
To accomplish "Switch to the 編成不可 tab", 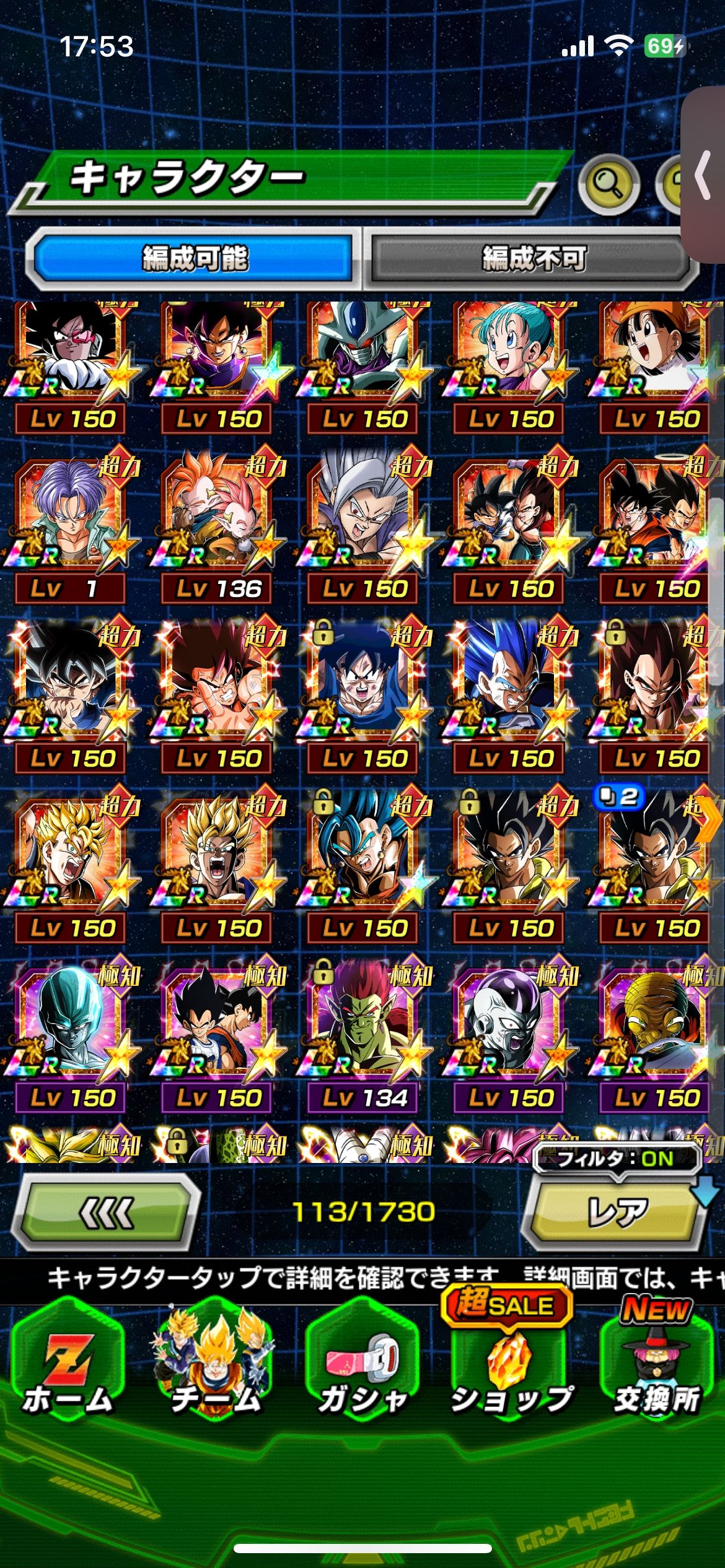I will click(533, 258).
